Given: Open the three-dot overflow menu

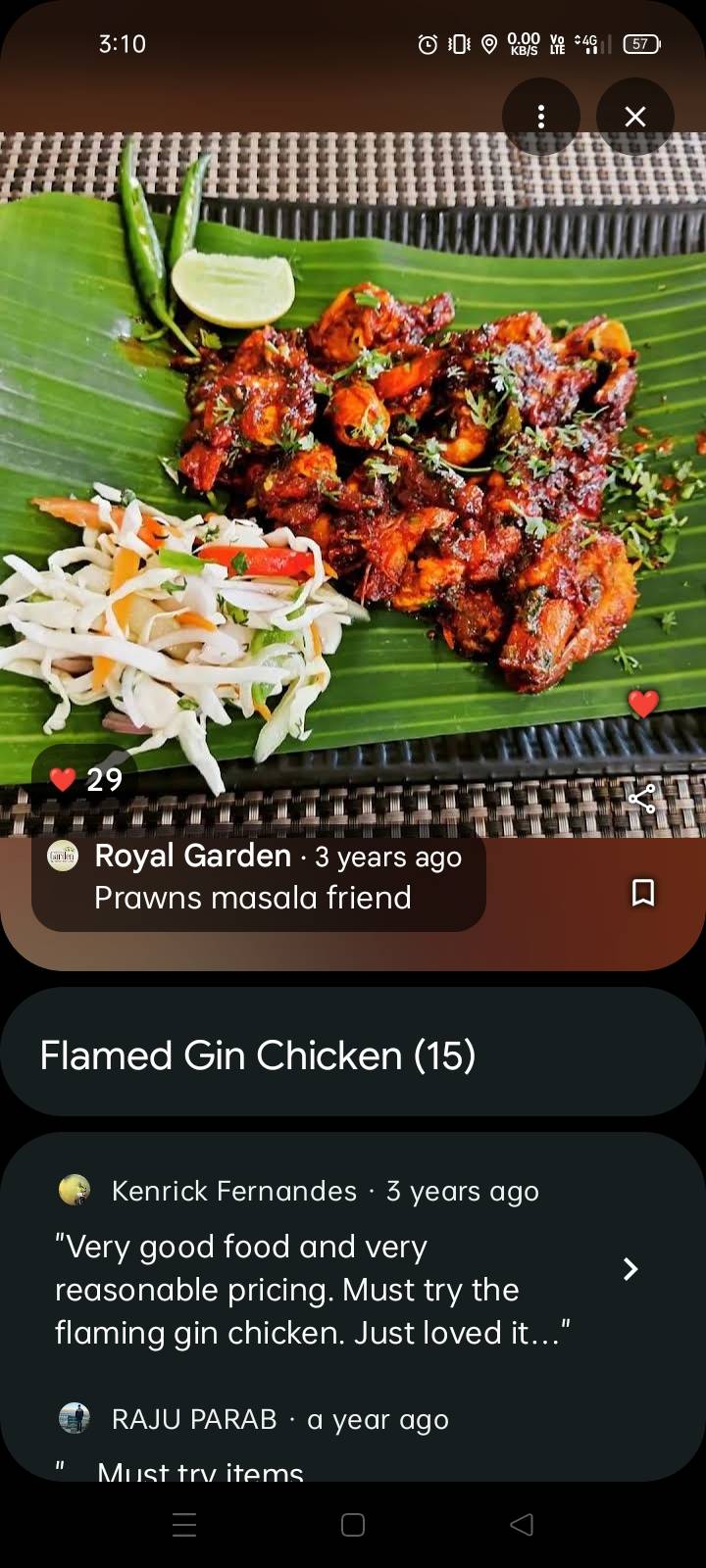Looking at the screenshot, I should (x=541, y=116).
